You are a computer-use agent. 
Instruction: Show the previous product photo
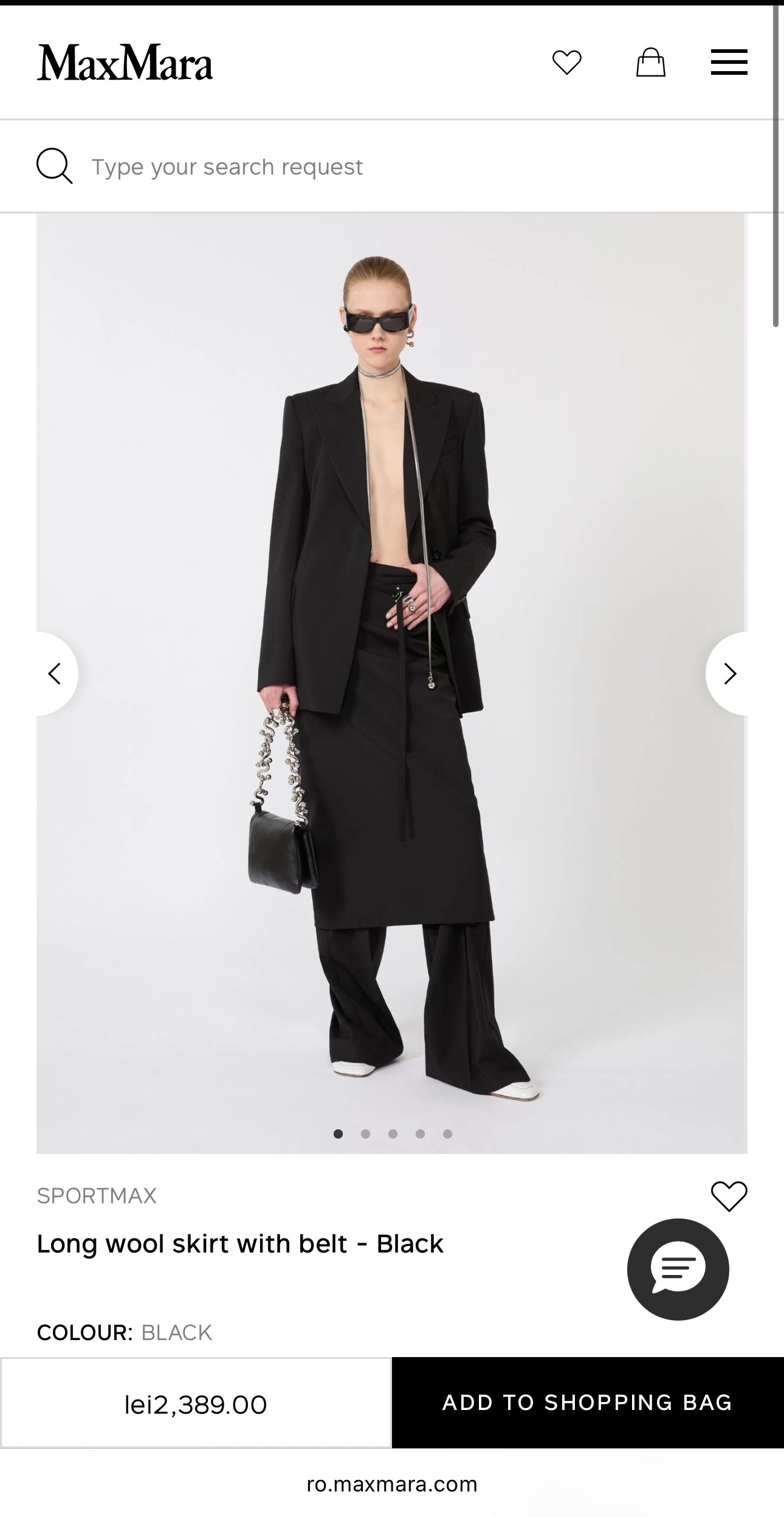(x=55, y=674)
